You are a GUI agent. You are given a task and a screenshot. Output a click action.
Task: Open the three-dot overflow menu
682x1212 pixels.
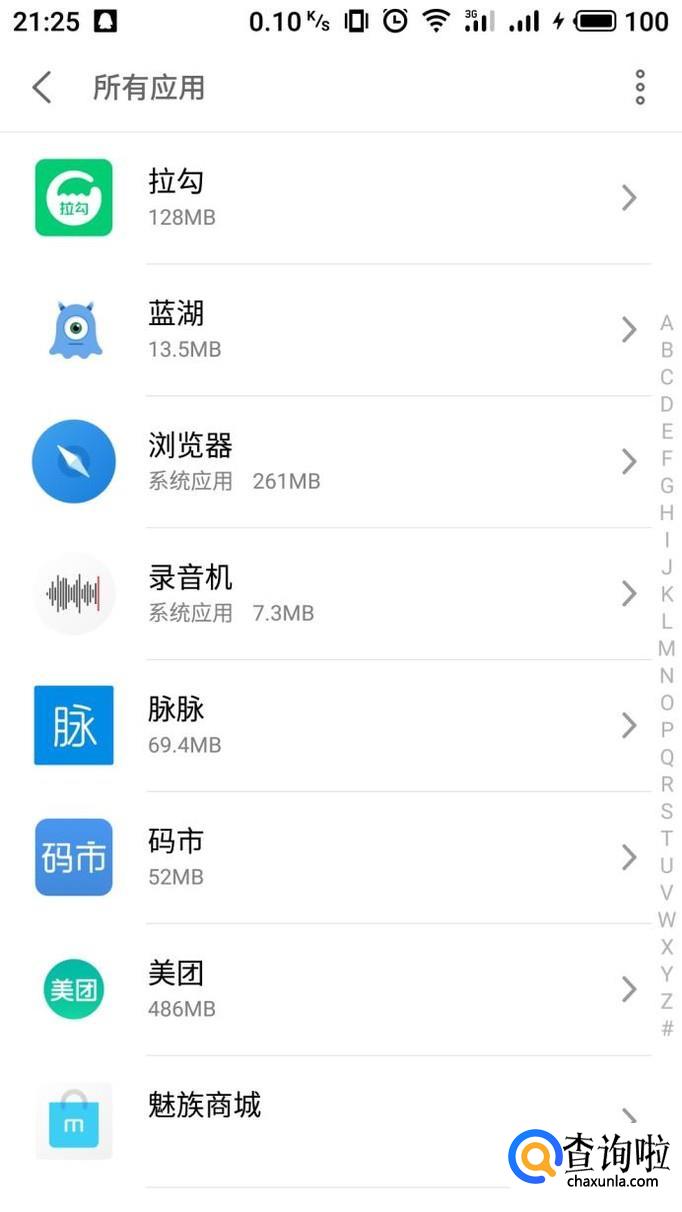coord(640,88)
